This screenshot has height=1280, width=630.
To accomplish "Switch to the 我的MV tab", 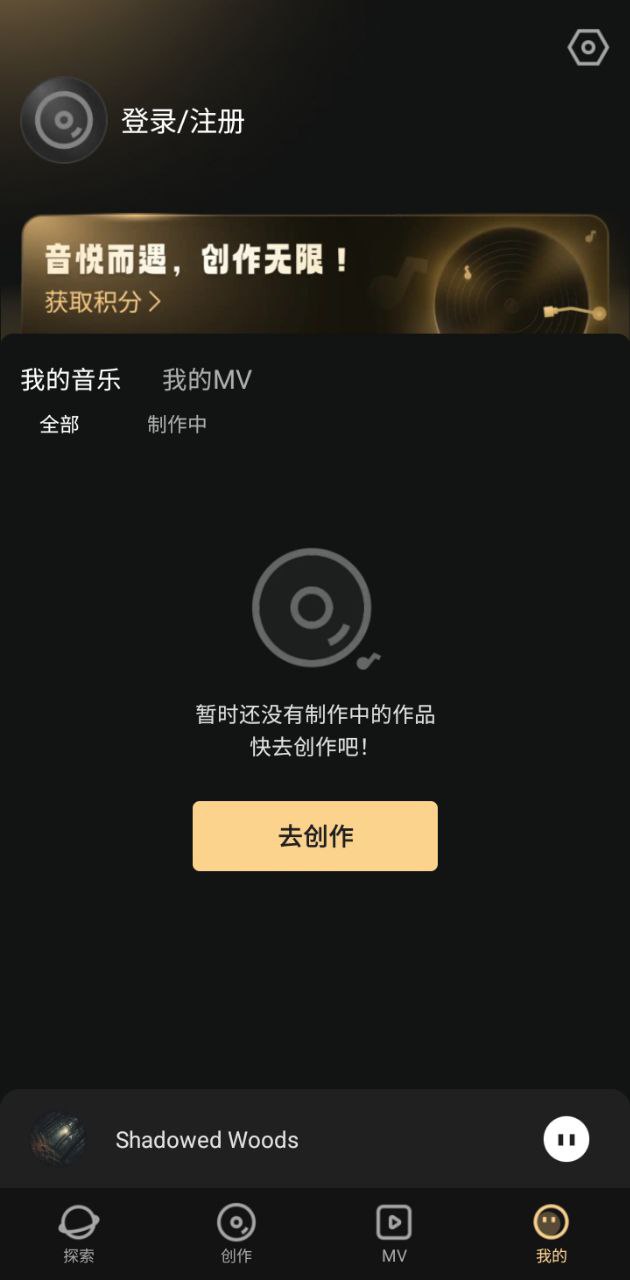I will 207,380.
